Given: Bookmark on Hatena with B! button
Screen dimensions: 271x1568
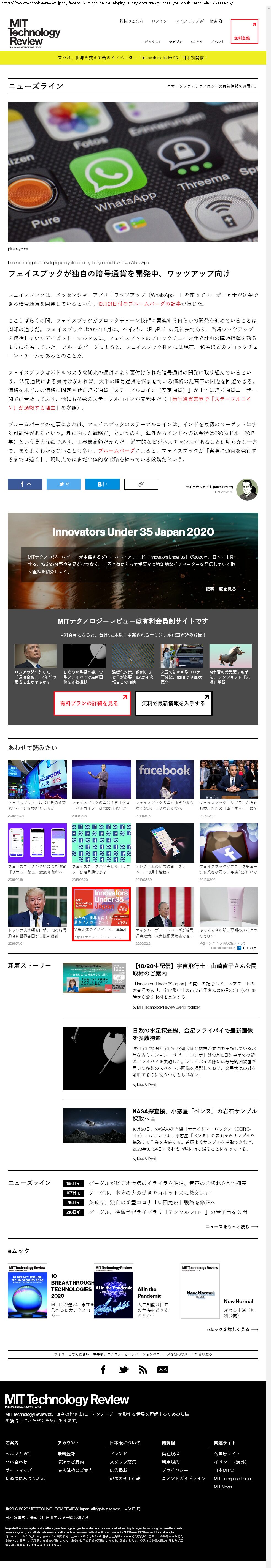Looking at the screenshot, I should point(102,484).
